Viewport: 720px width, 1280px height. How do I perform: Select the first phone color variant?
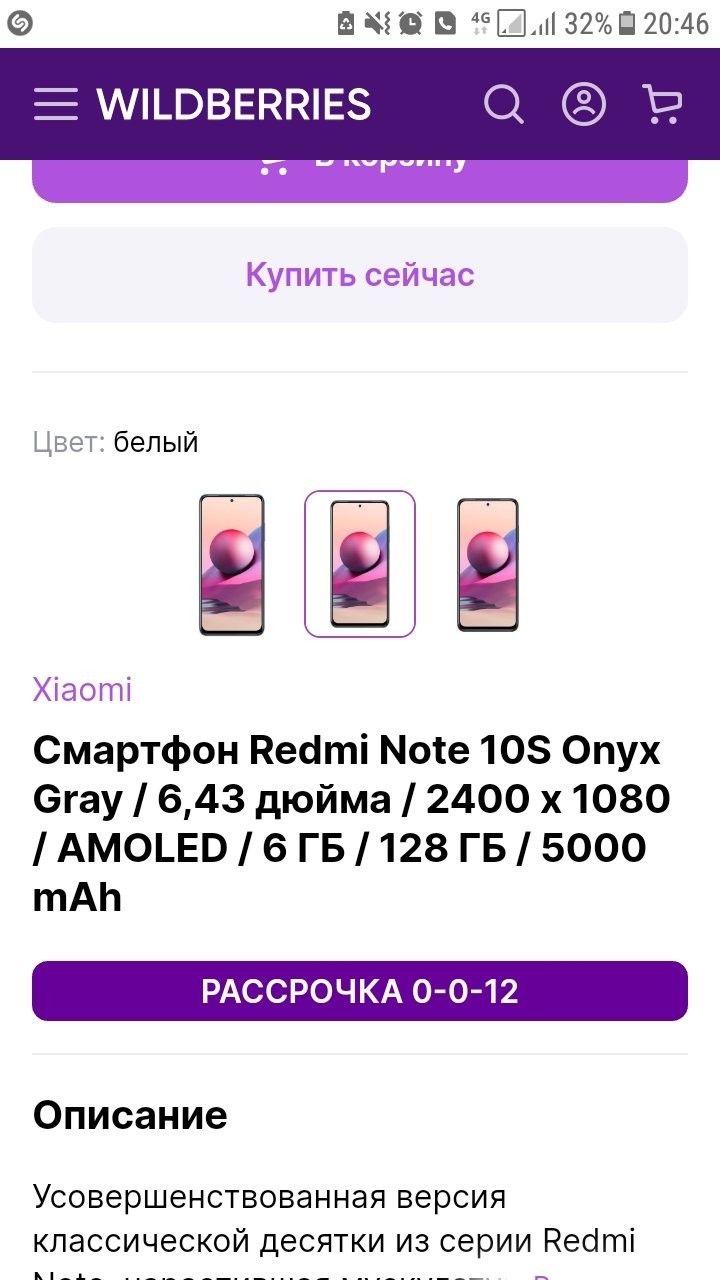pos(232,564)
